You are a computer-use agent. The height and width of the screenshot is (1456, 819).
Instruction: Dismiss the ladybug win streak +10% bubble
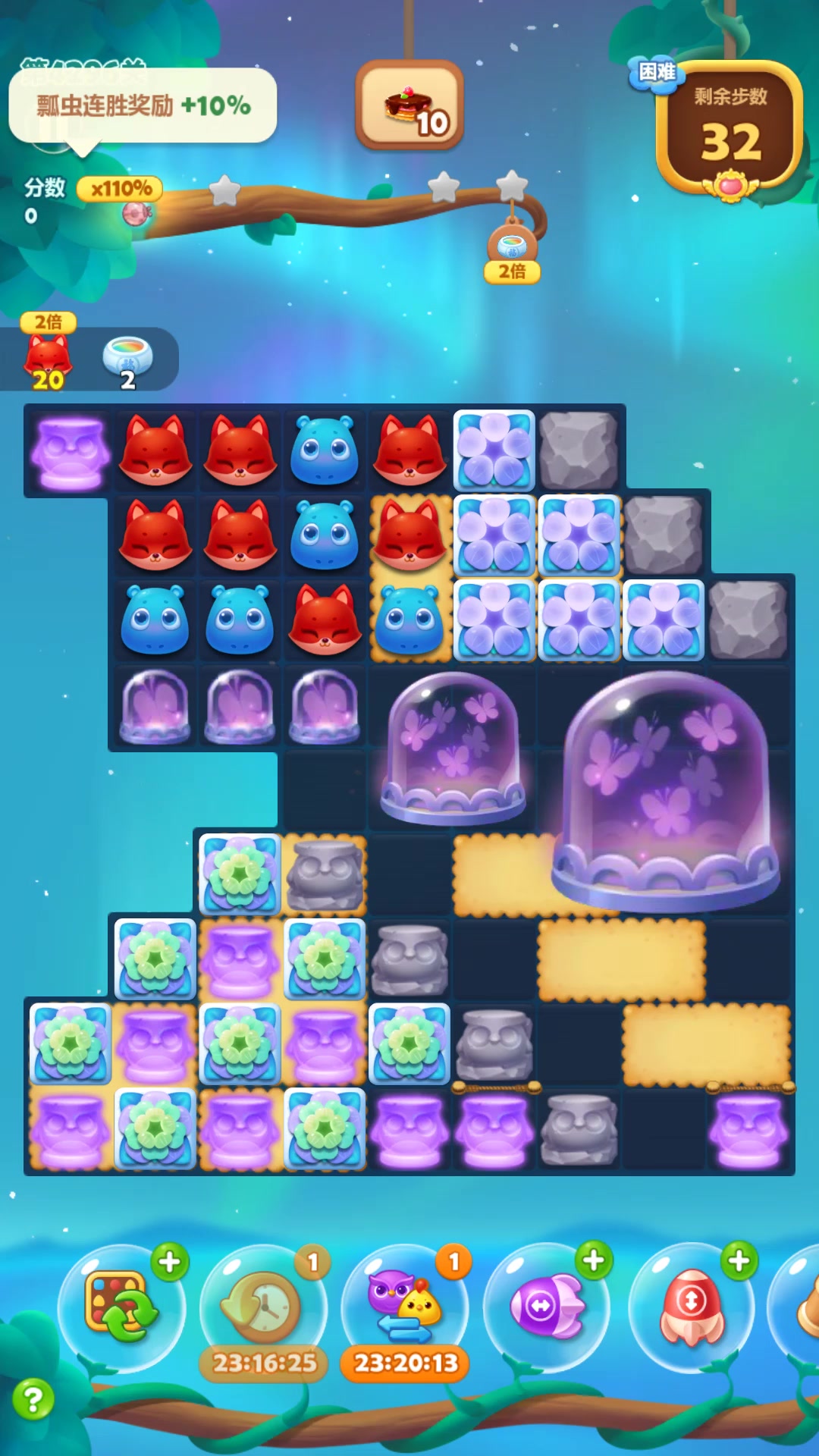click(143, 106)
